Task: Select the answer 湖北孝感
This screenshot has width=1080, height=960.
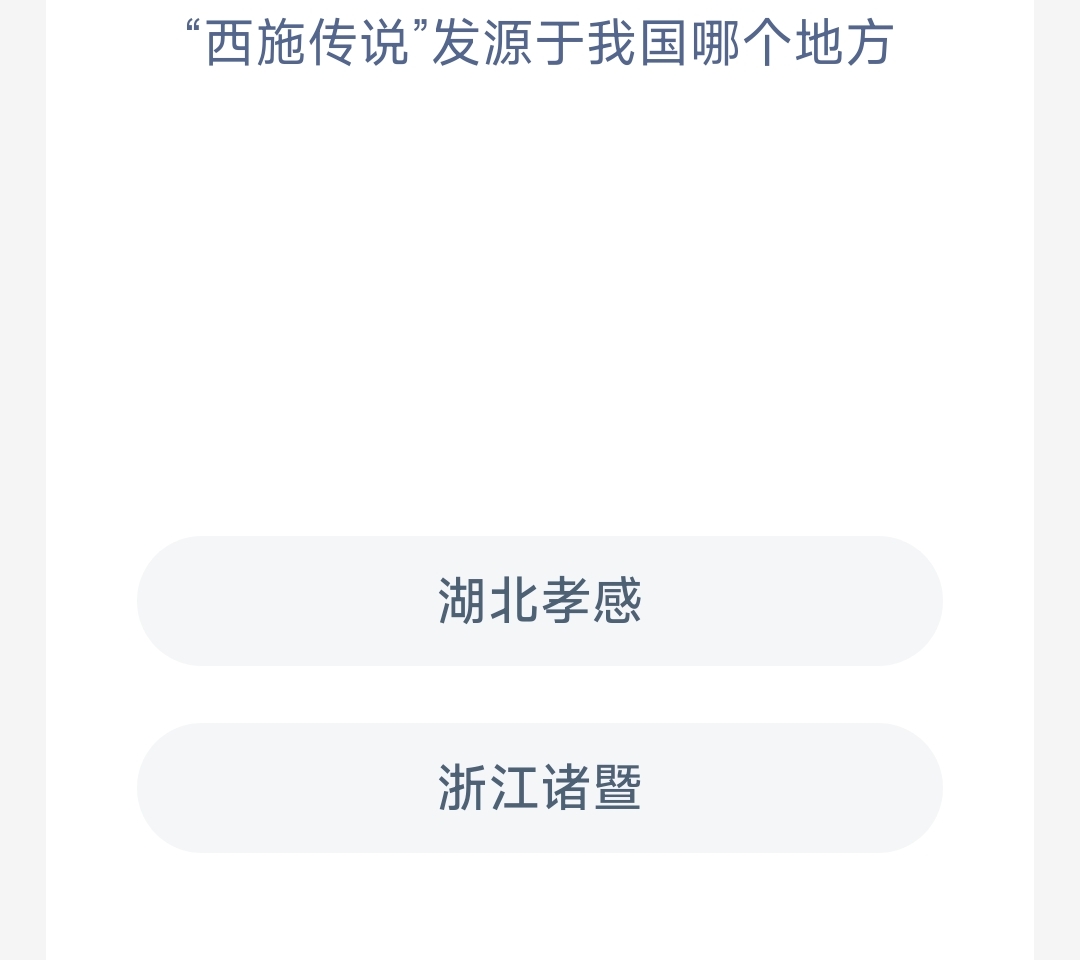Action: click(x=540, y=601)
